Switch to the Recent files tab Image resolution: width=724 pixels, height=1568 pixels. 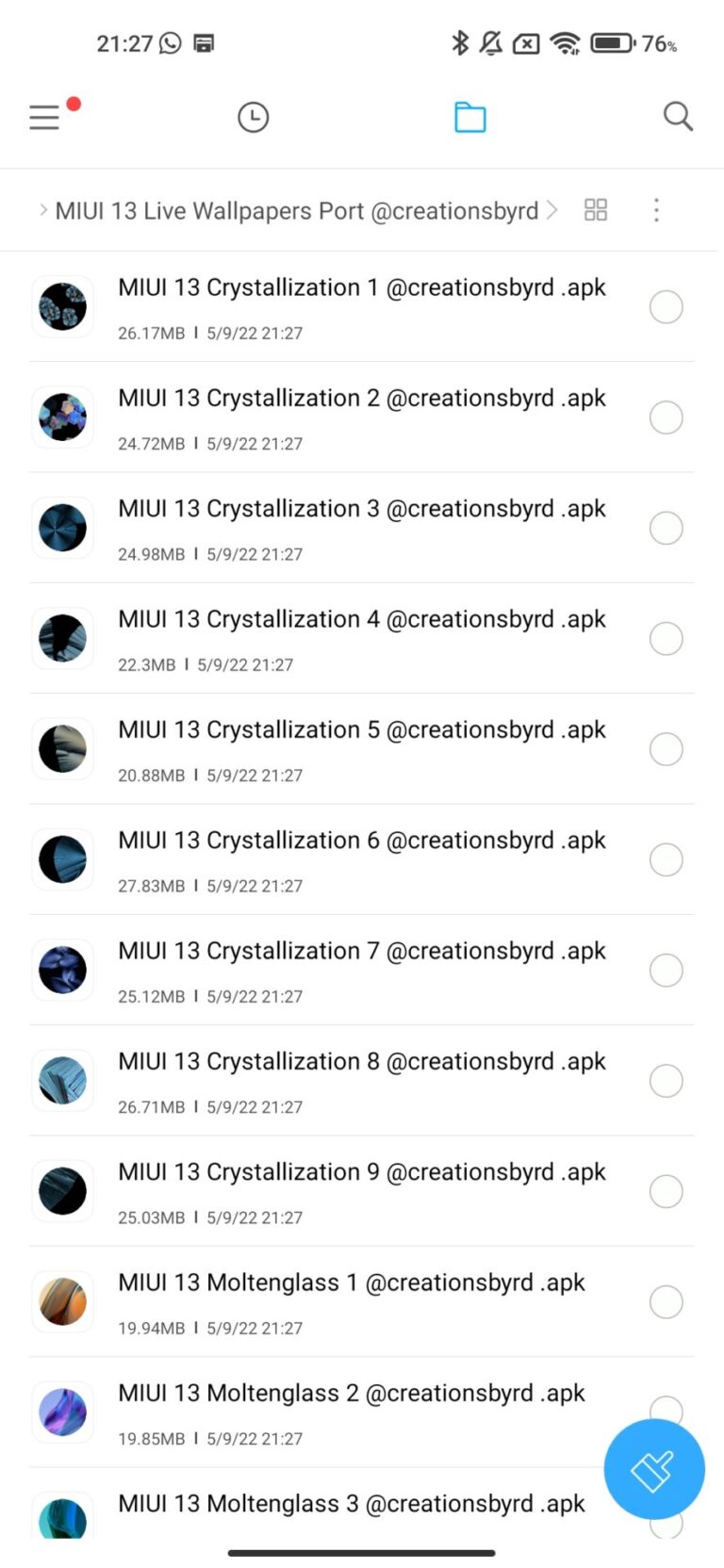(x=253, y=117)
